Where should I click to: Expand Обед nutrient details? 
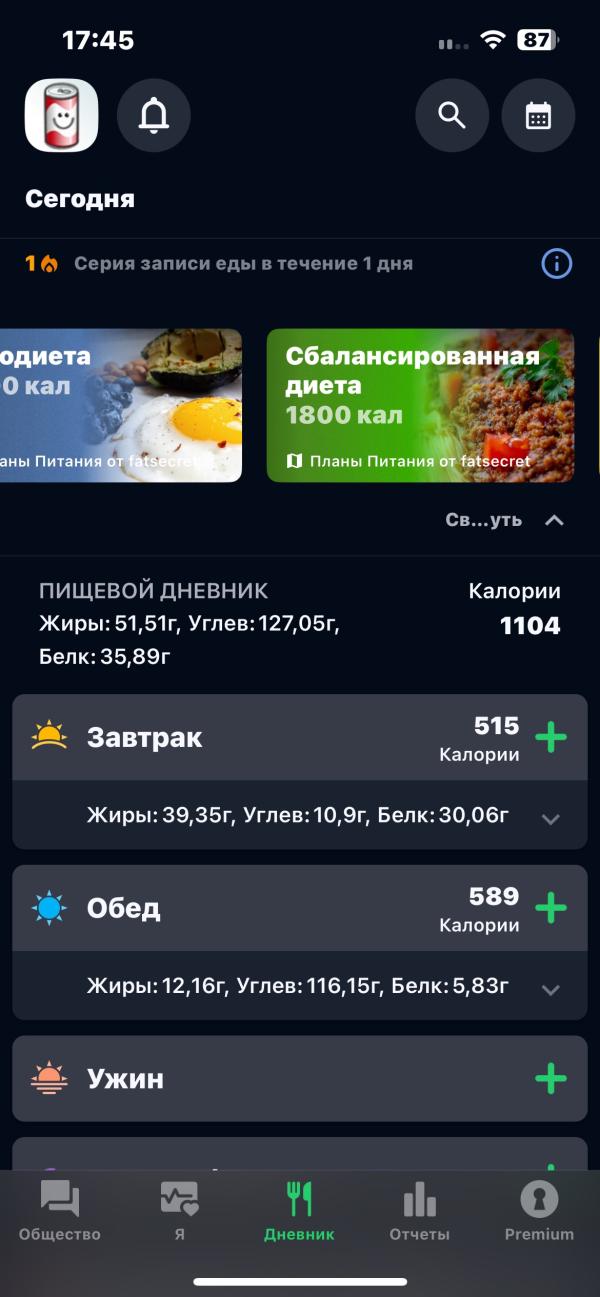coord(549,989)
